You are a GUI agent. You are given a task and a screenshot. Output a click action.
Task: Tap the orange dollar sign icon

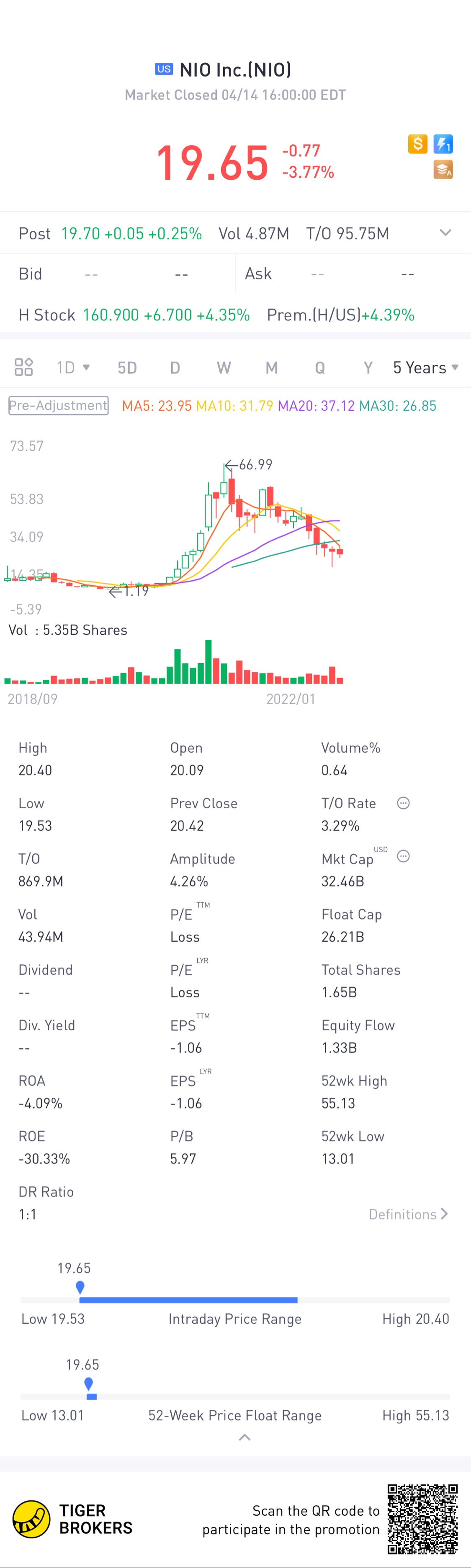(417, 144)
